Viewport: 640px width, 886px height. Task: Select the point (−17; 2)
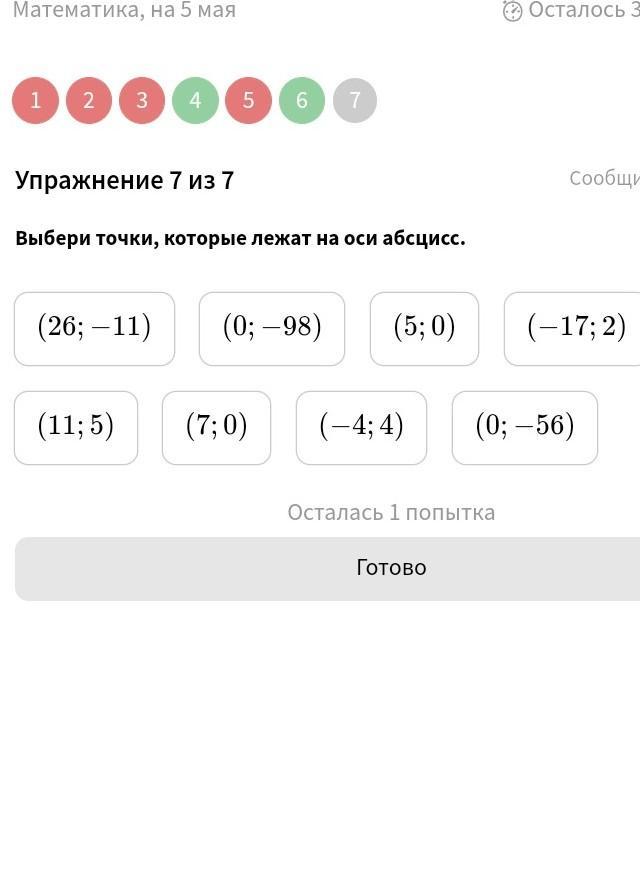pyautogui.click(x=572, y=329)
